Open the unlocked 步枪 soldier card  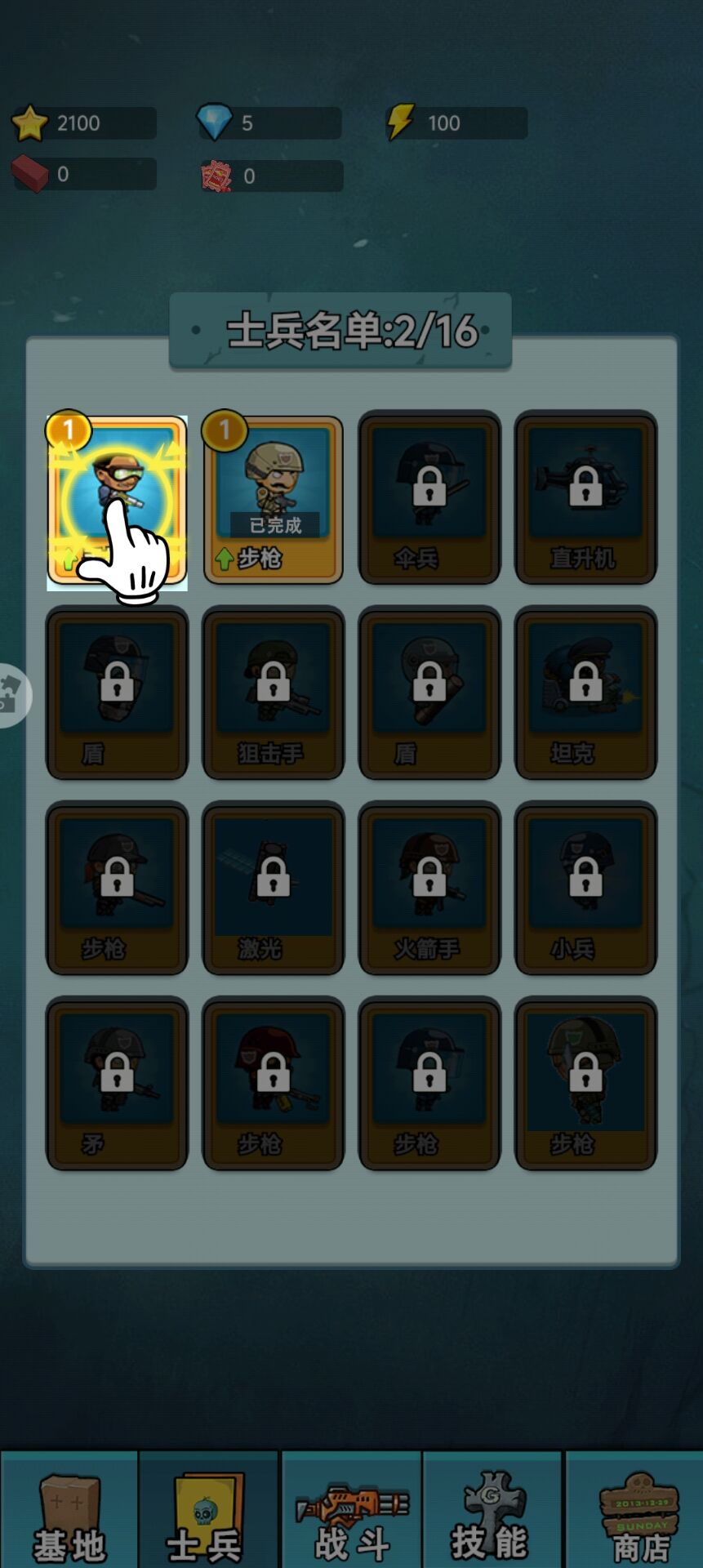coord(273,500)
